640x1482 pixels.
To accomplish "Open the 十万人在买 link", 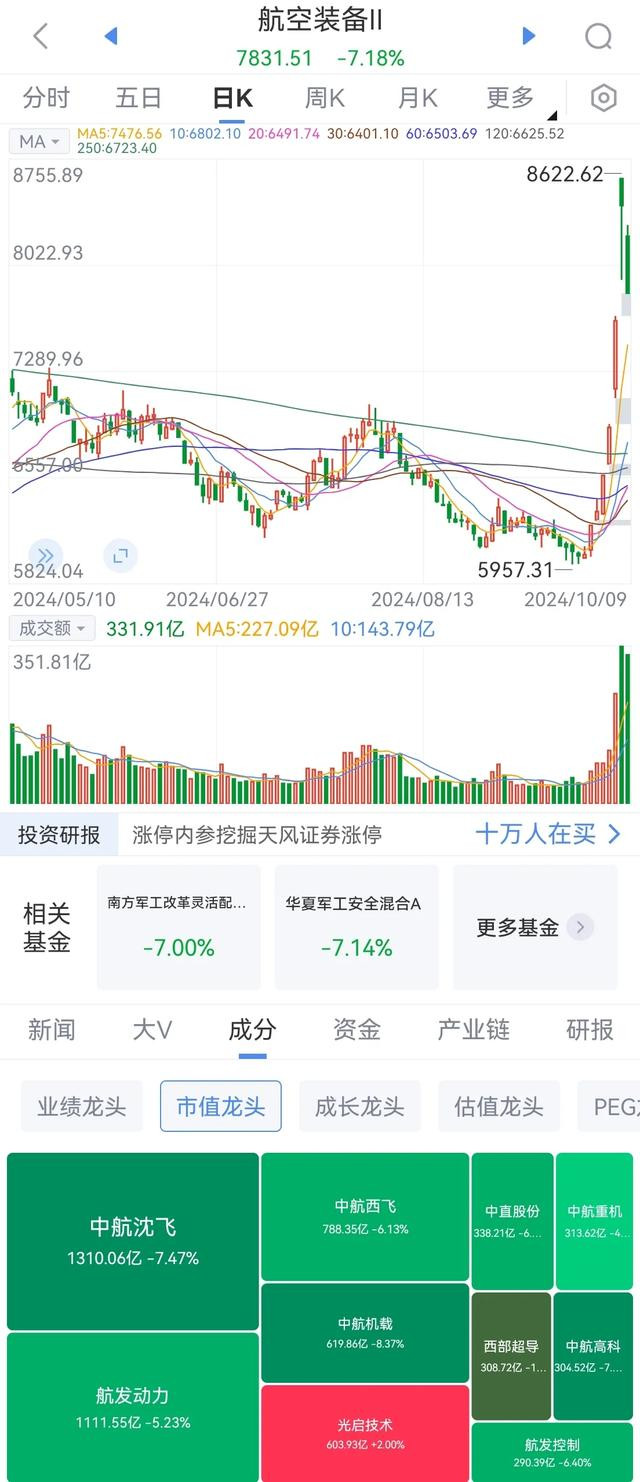I will [x=548, y=834].
